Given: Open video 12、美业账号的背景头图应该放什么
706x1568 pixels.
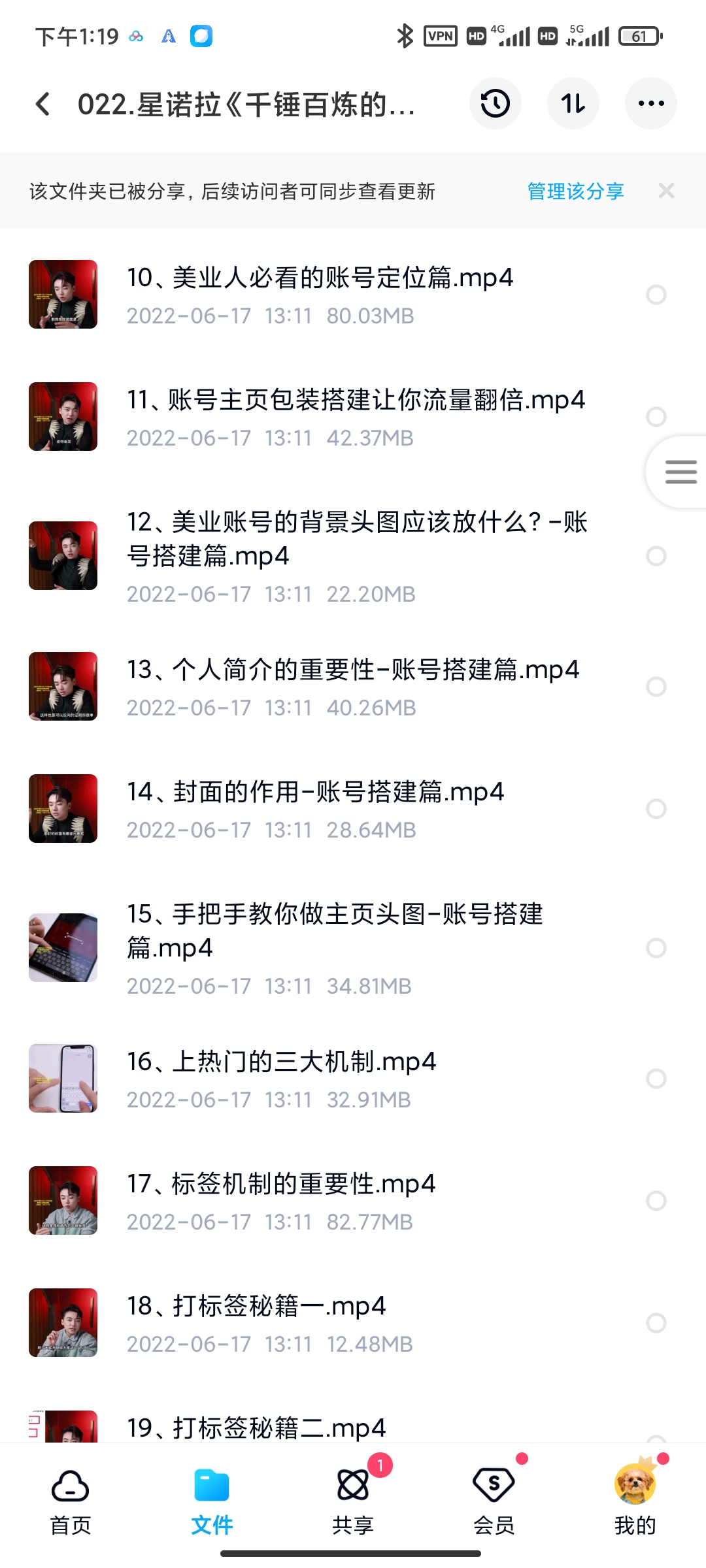Looking at the screenshot, I should 356,539.
